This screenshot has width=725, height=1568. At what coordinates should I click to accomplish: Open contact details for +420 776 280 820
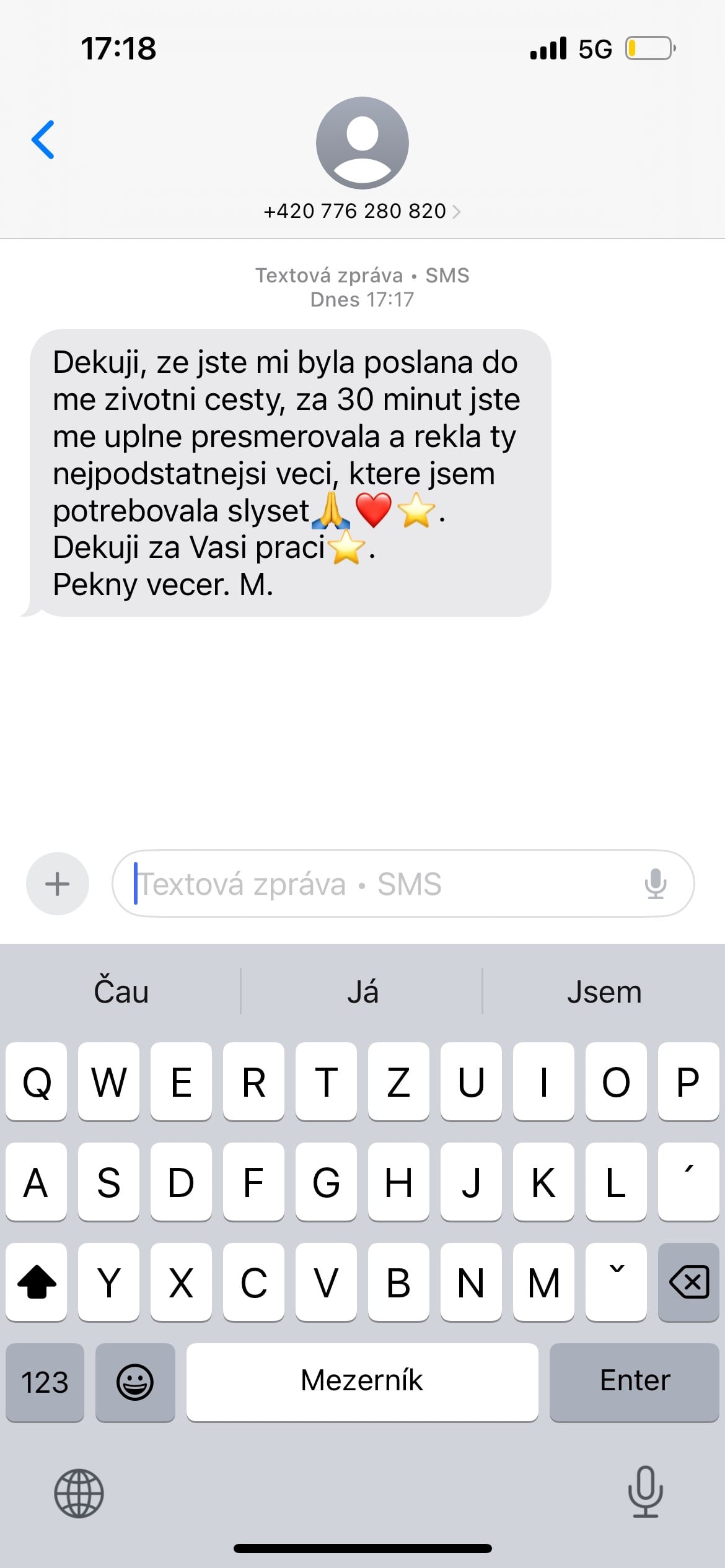[x=362, y=211]
